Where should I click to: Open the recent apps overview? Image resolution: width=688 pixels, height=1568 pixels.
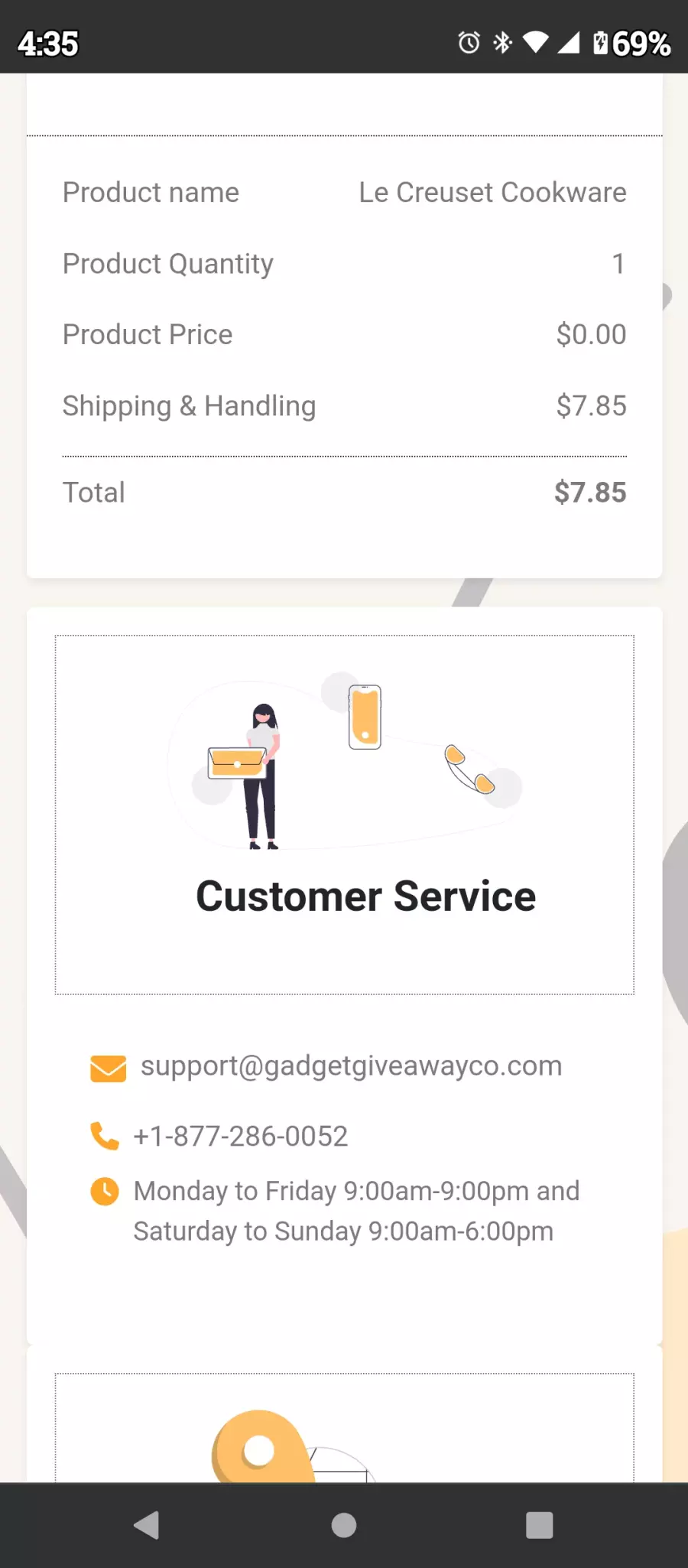540,1525
